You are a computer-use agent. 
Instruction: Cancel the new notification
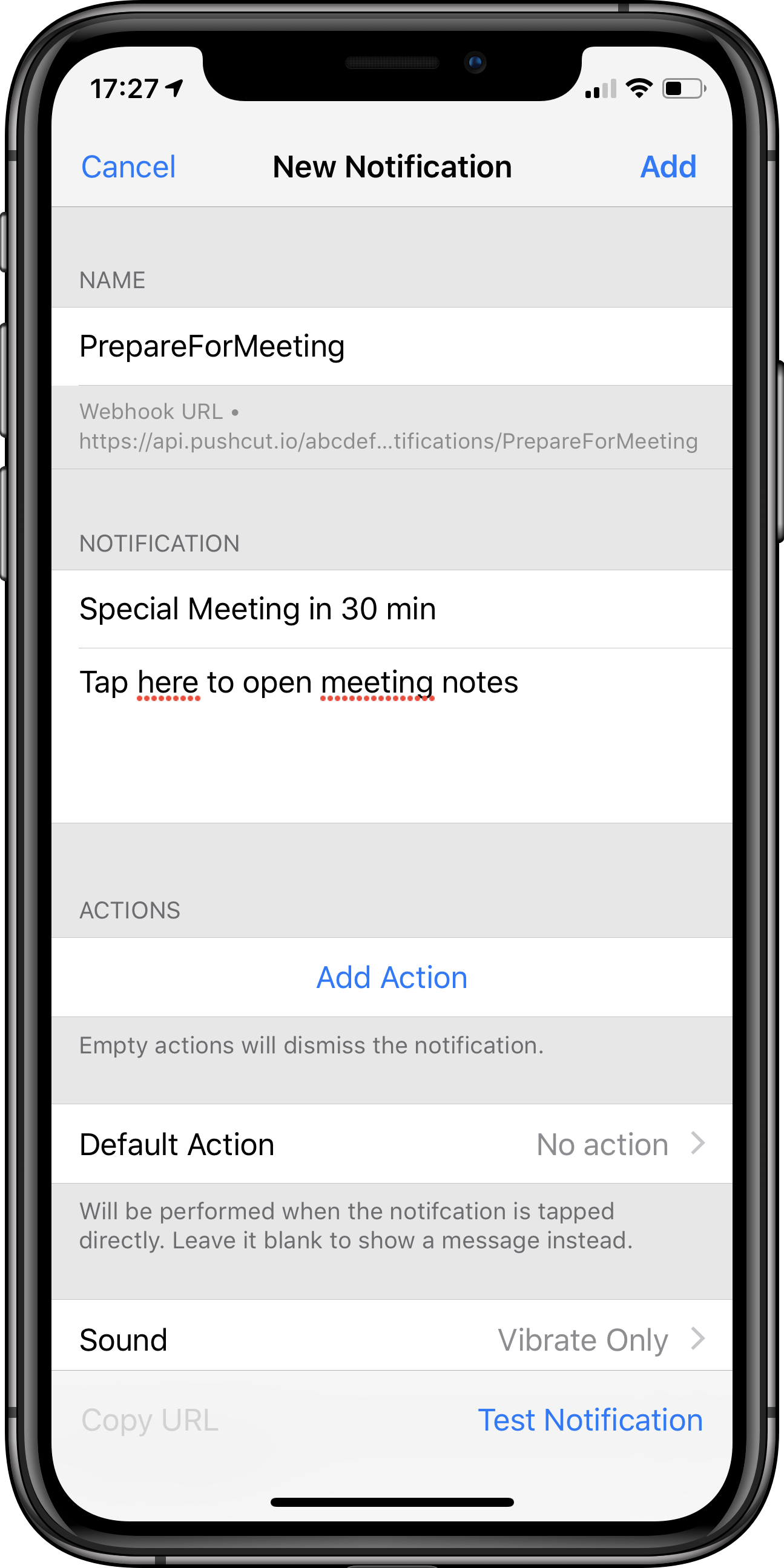point(128,166)
